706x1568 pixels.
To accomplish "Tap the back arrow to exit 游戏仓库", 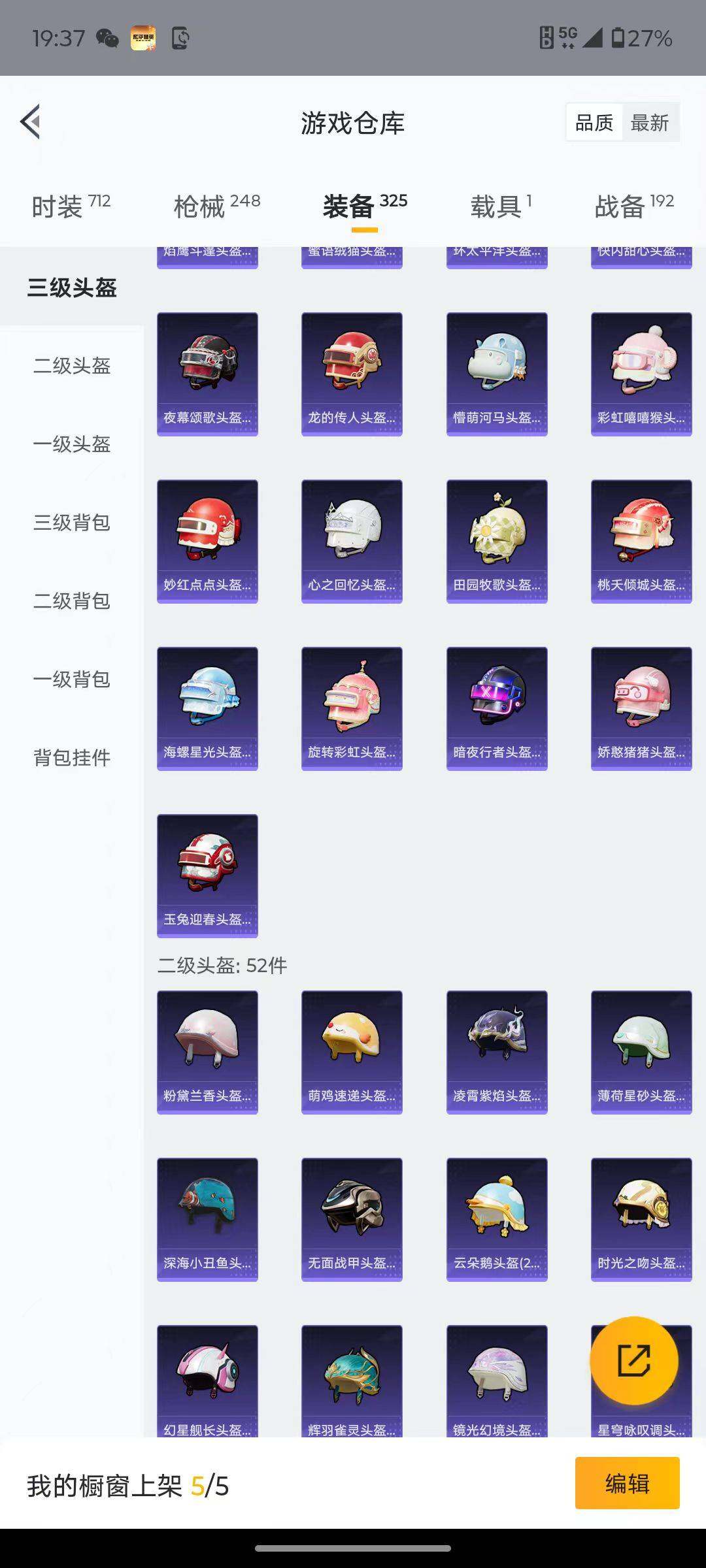I will (x=29, y=123).
